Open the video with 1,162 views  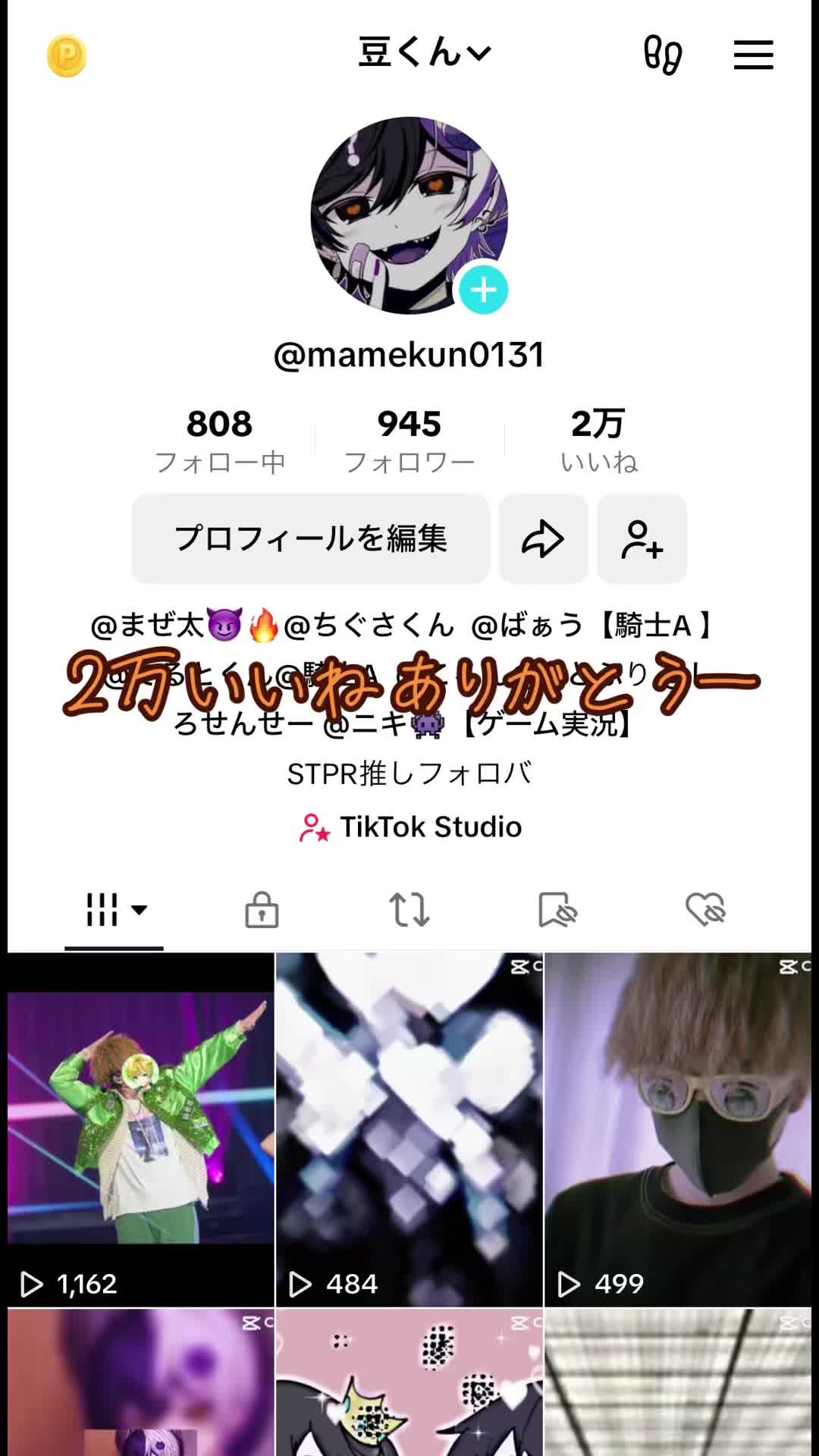[x=140, y=1128]
